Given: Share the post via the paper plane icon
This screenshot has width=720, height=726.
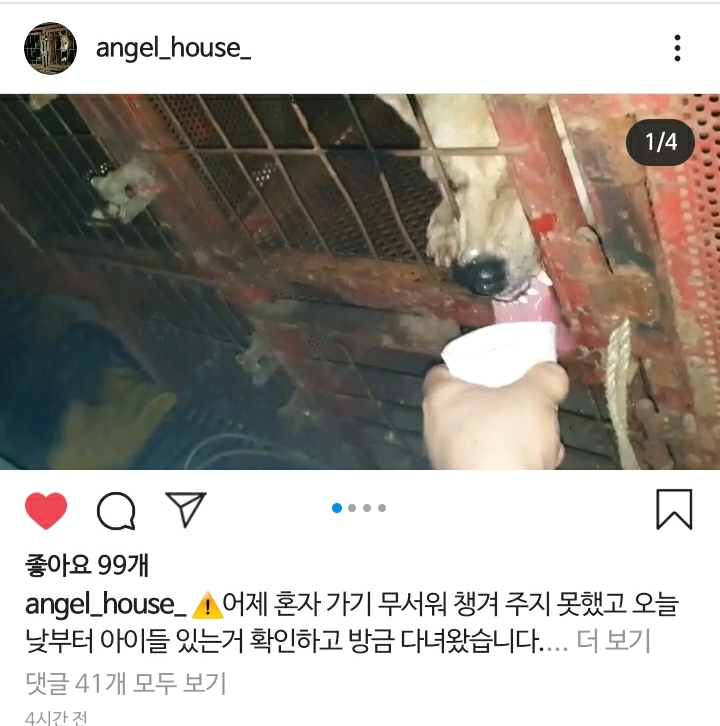Looking at the screenshot, I should point(185,509).
